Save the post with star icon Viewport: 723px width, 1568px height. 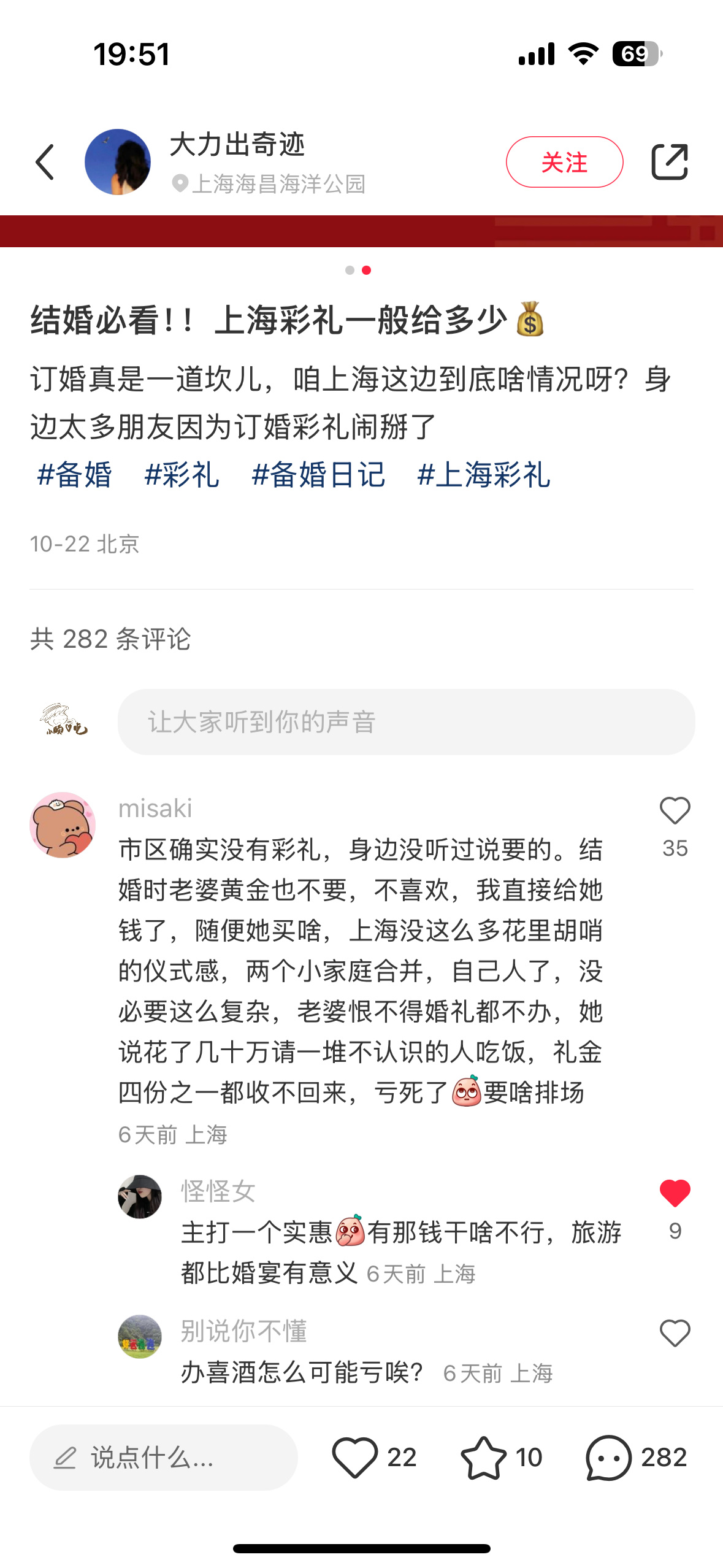tap(483, 1458)
